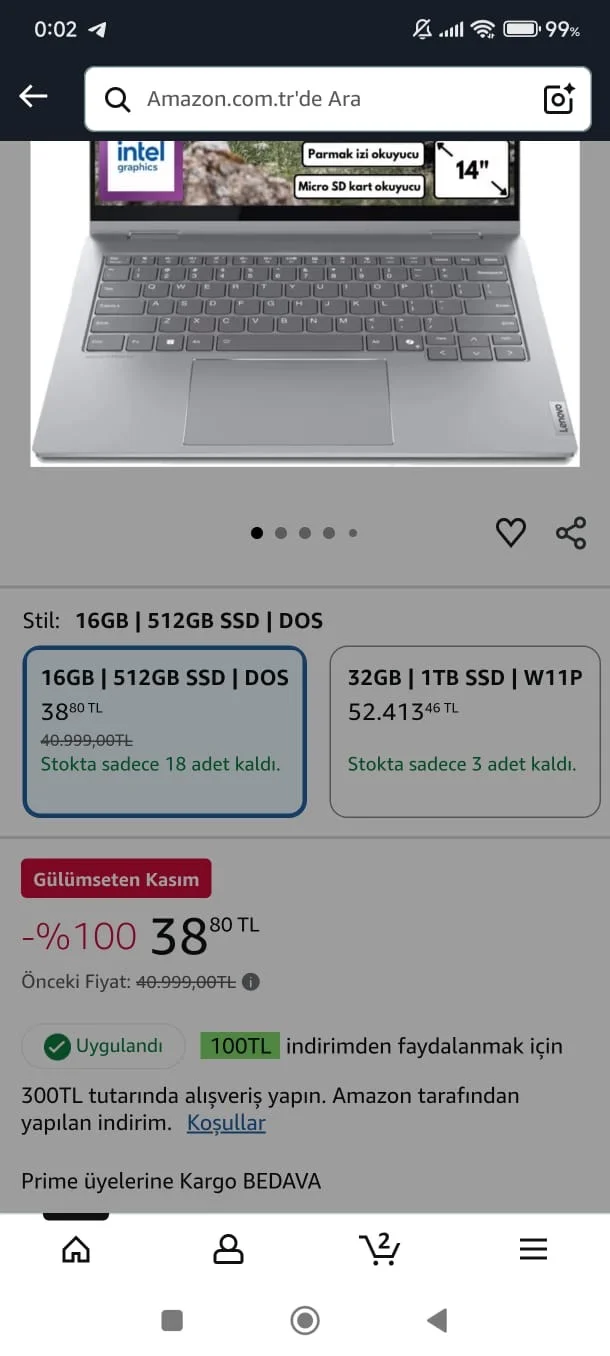Open the shopping cart with 2 items
The image size is (610, 1356).
(380, 1248)
